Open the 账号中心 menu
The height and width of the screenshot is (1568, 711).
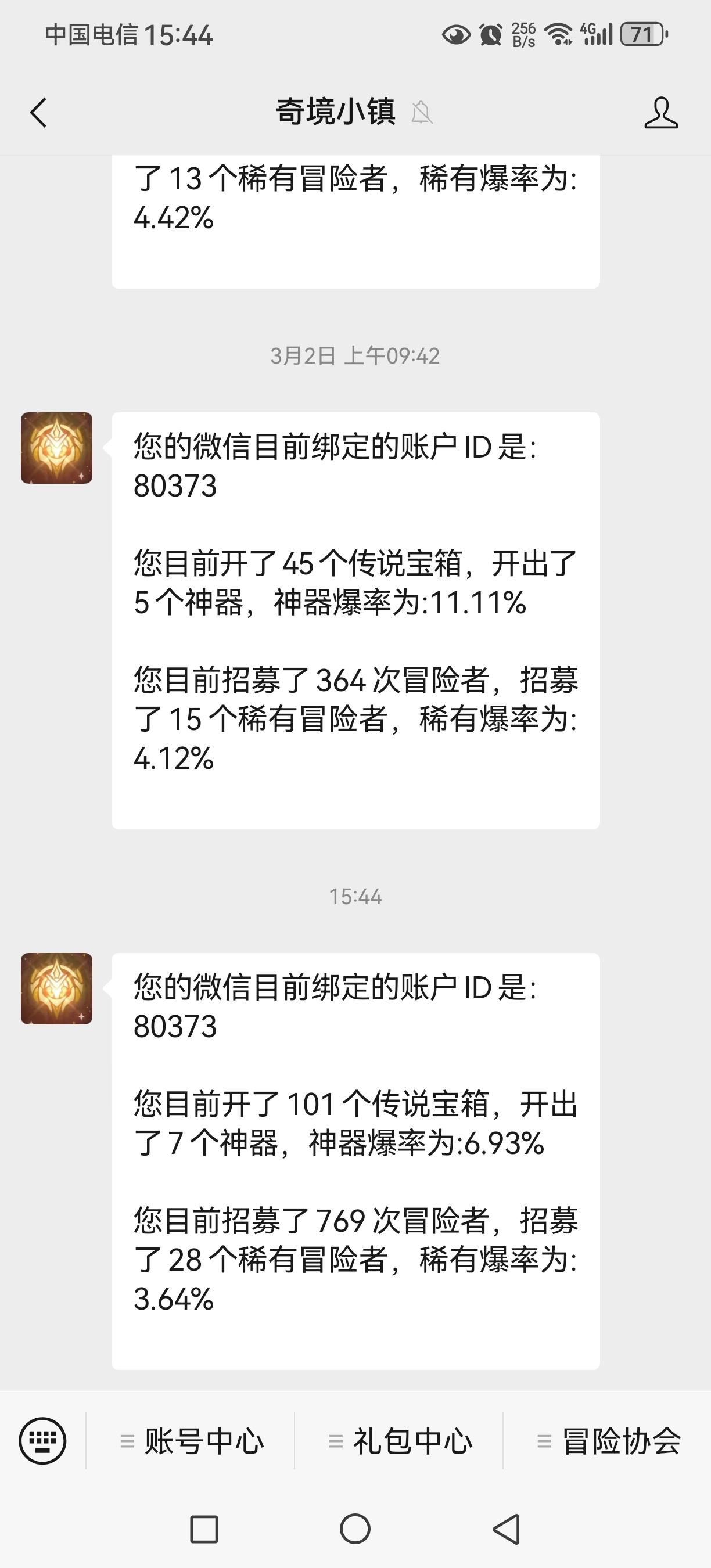tap(191, 1441)
